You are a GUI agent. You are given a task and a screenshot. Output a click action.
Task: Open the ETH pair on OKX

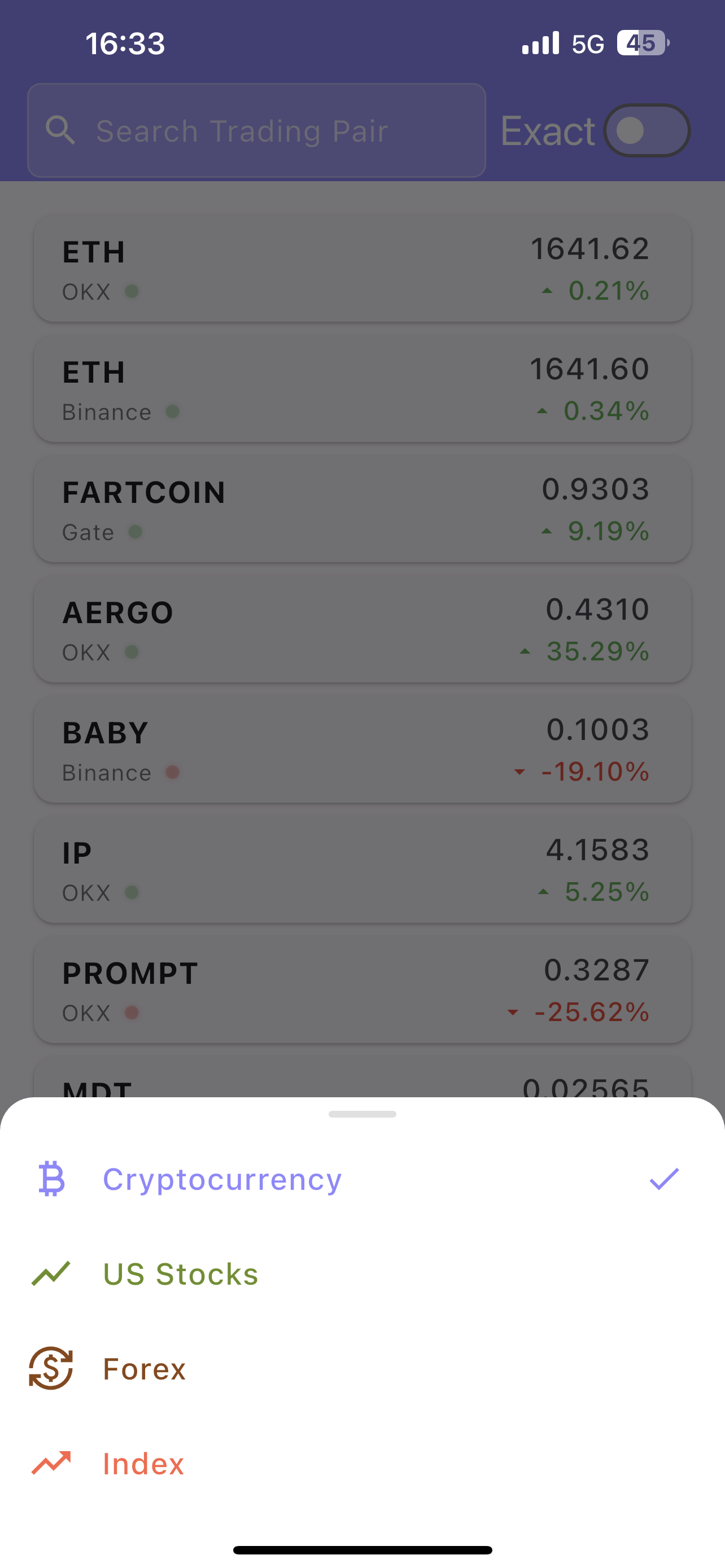[362, 269]
